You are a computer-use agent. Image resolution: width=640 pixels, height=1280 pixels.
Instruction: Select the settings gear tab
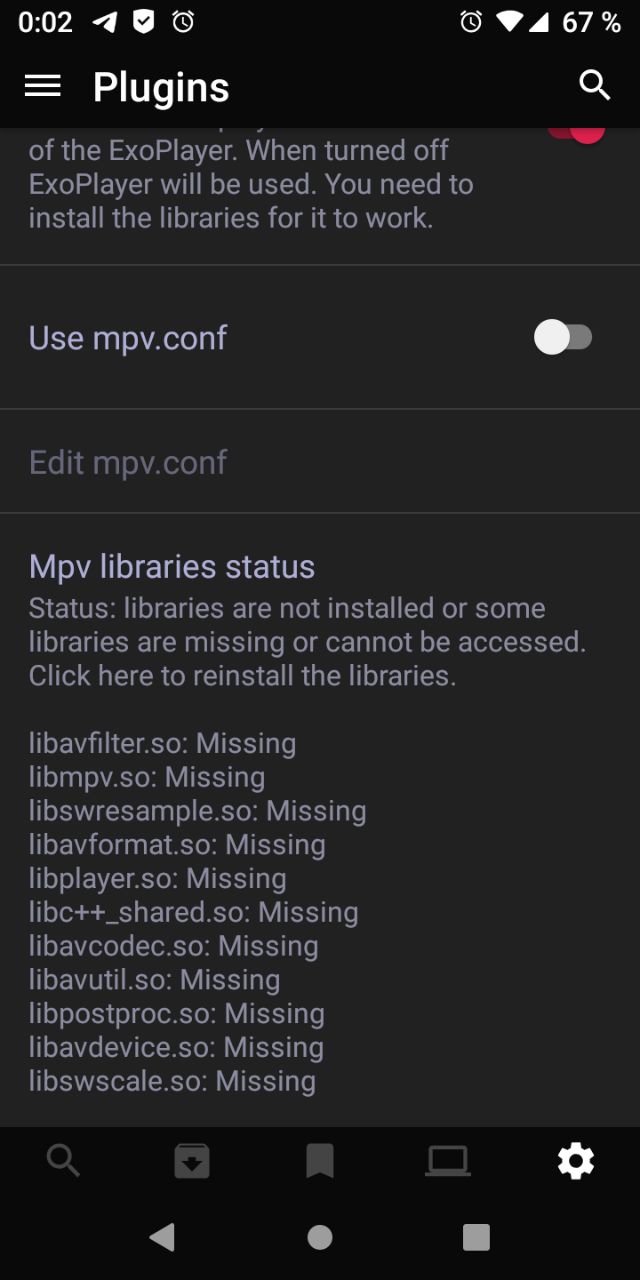point(576,1161)
